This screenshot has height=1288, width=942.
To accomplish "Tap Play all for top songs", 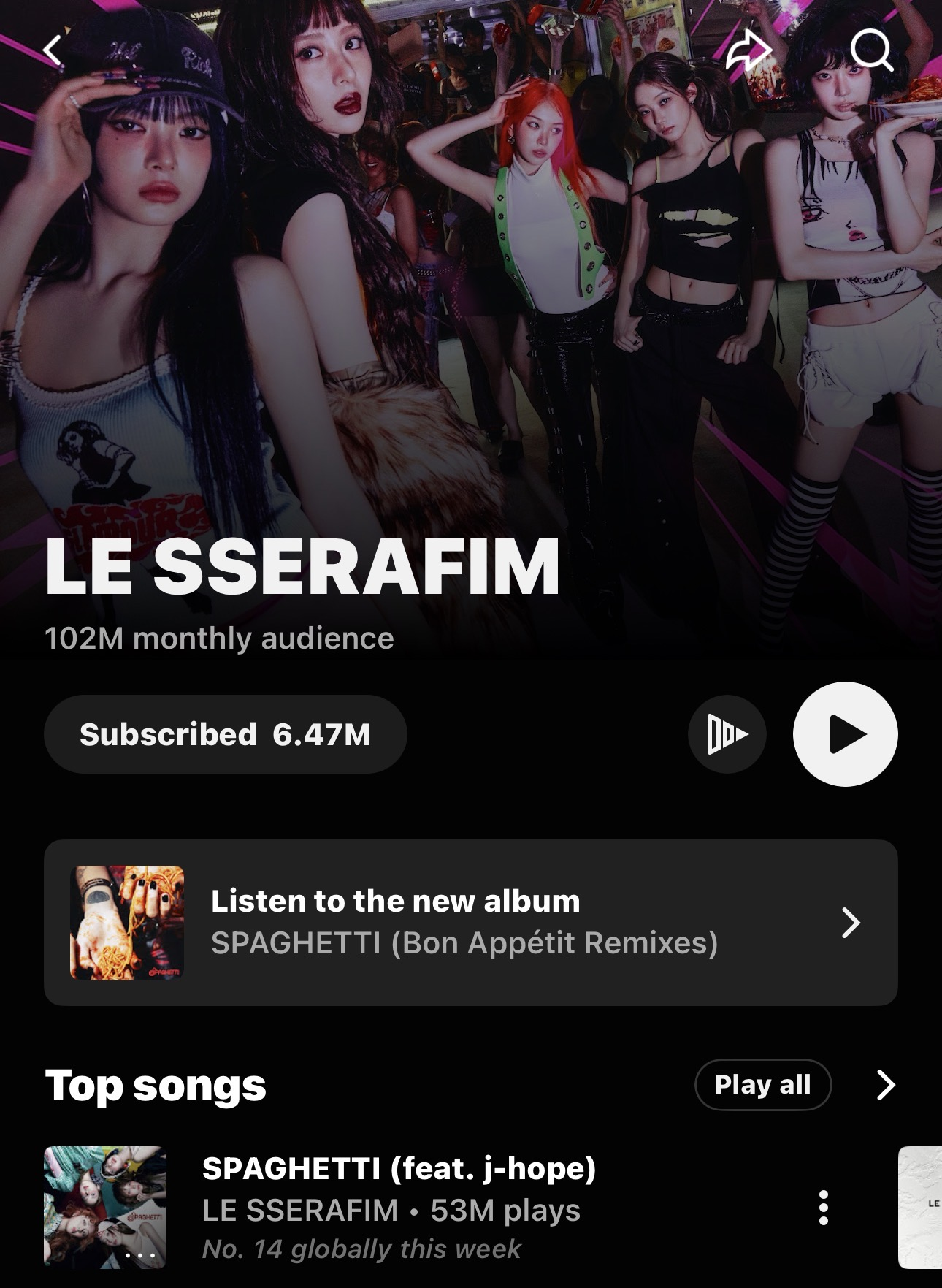I will [762, 1085].
